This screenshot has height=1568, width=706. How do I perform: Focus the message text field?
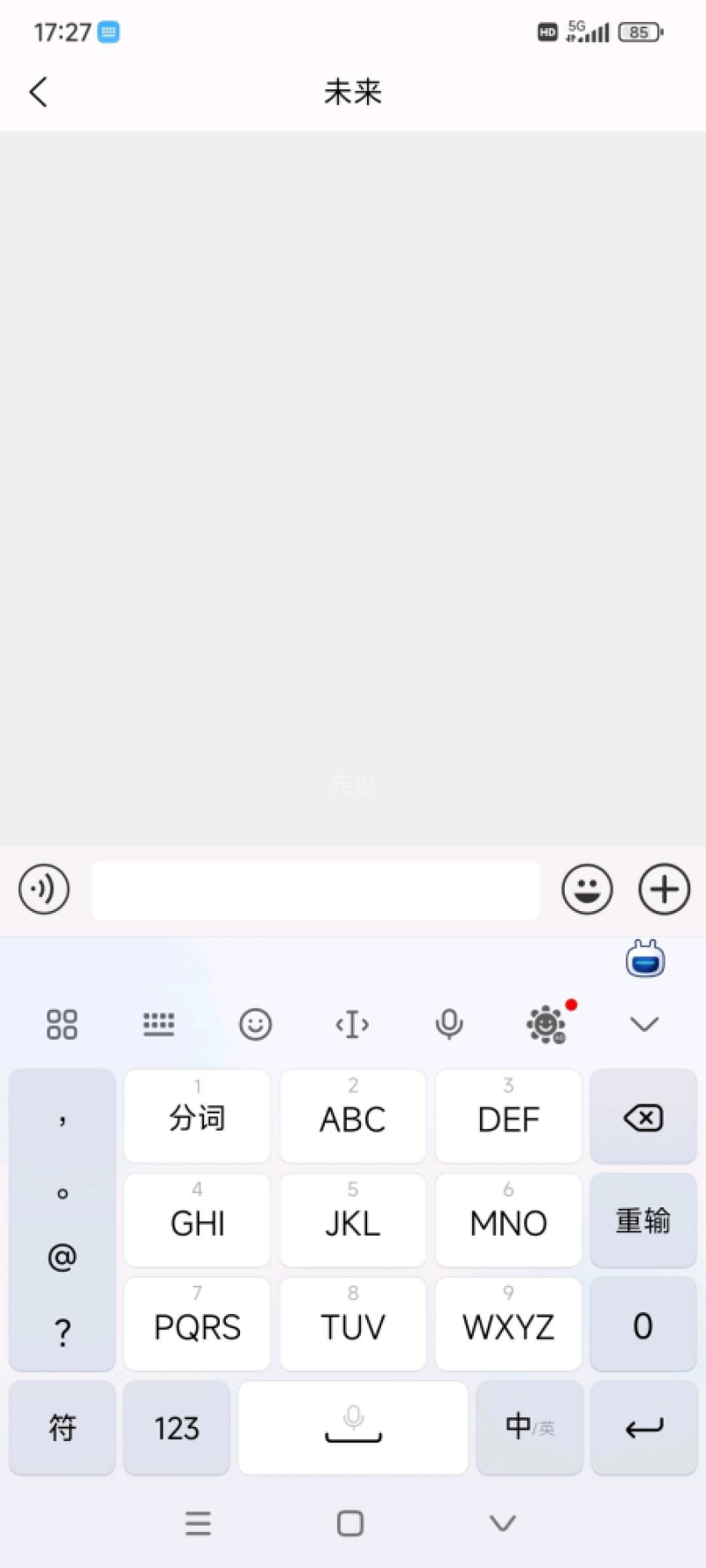point(315,890)
